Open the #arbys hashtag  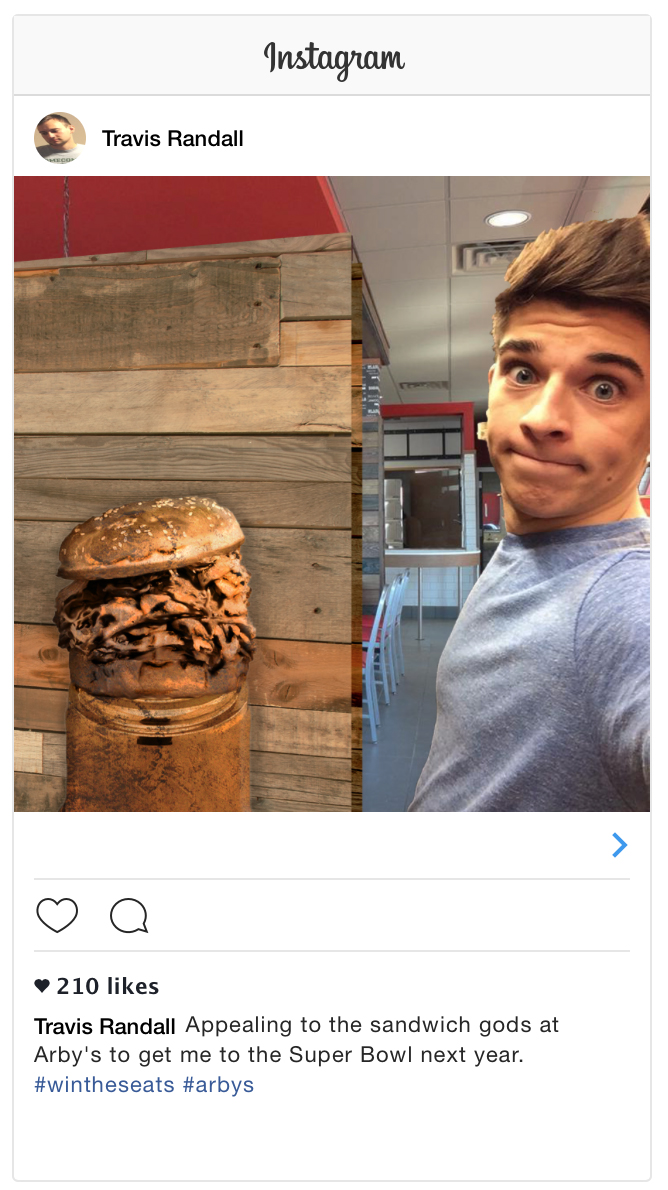click(218, 1085)
